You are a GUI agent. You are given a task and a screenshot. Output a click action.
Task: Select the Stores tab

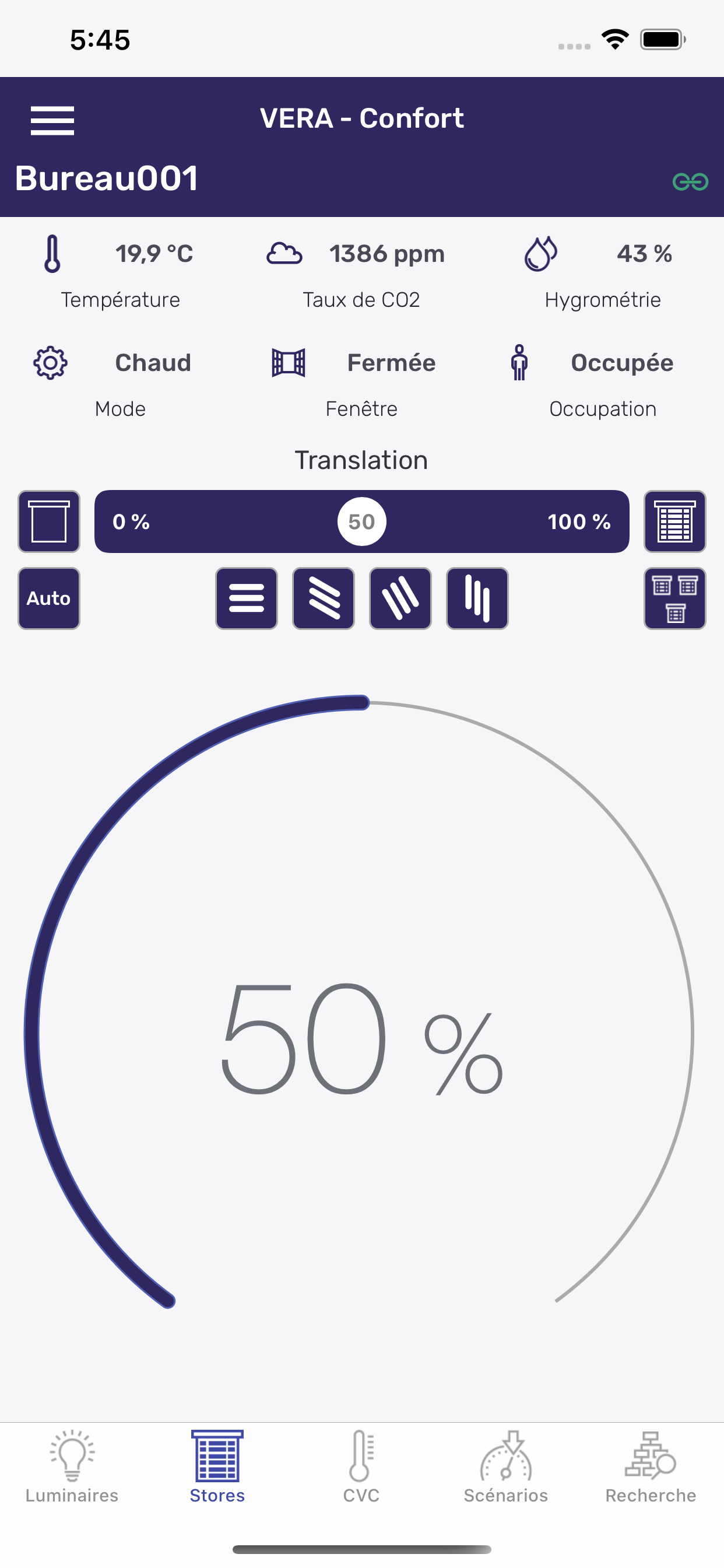[x=217, y=1468]
